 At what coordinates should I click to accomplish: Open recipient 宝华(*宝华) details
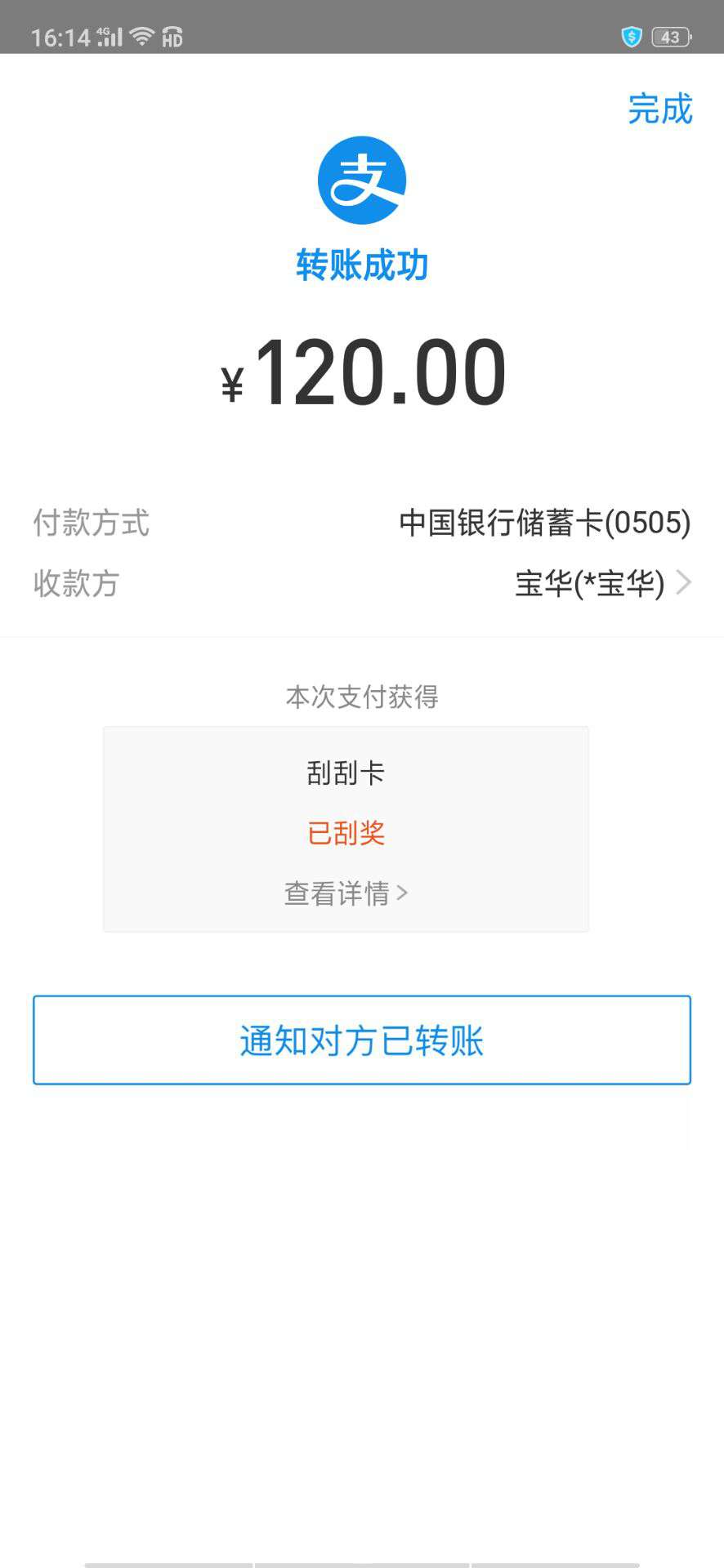tap(603, 584)
